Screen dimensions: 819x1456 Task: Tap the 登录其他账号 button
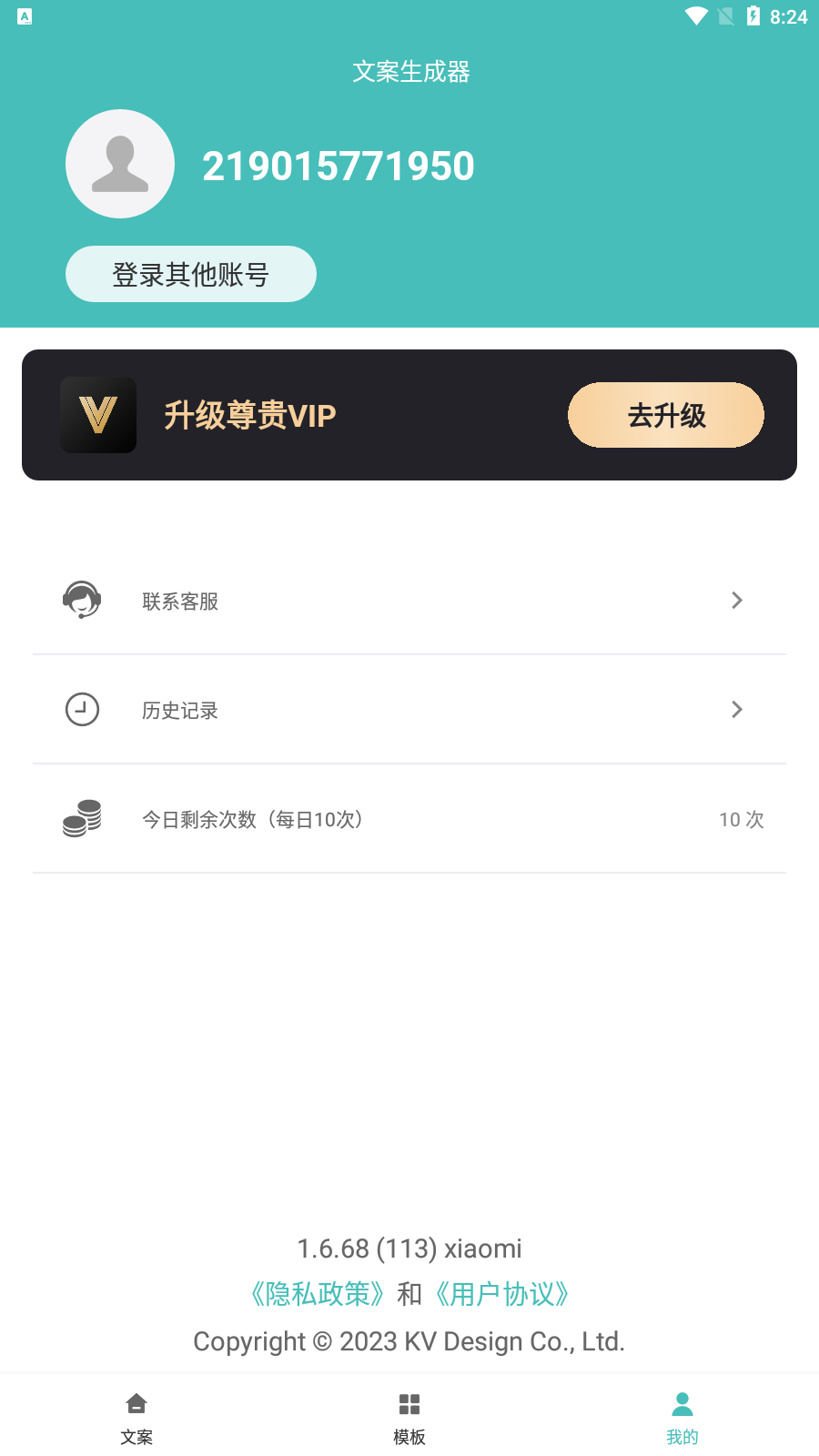(191, 274)
